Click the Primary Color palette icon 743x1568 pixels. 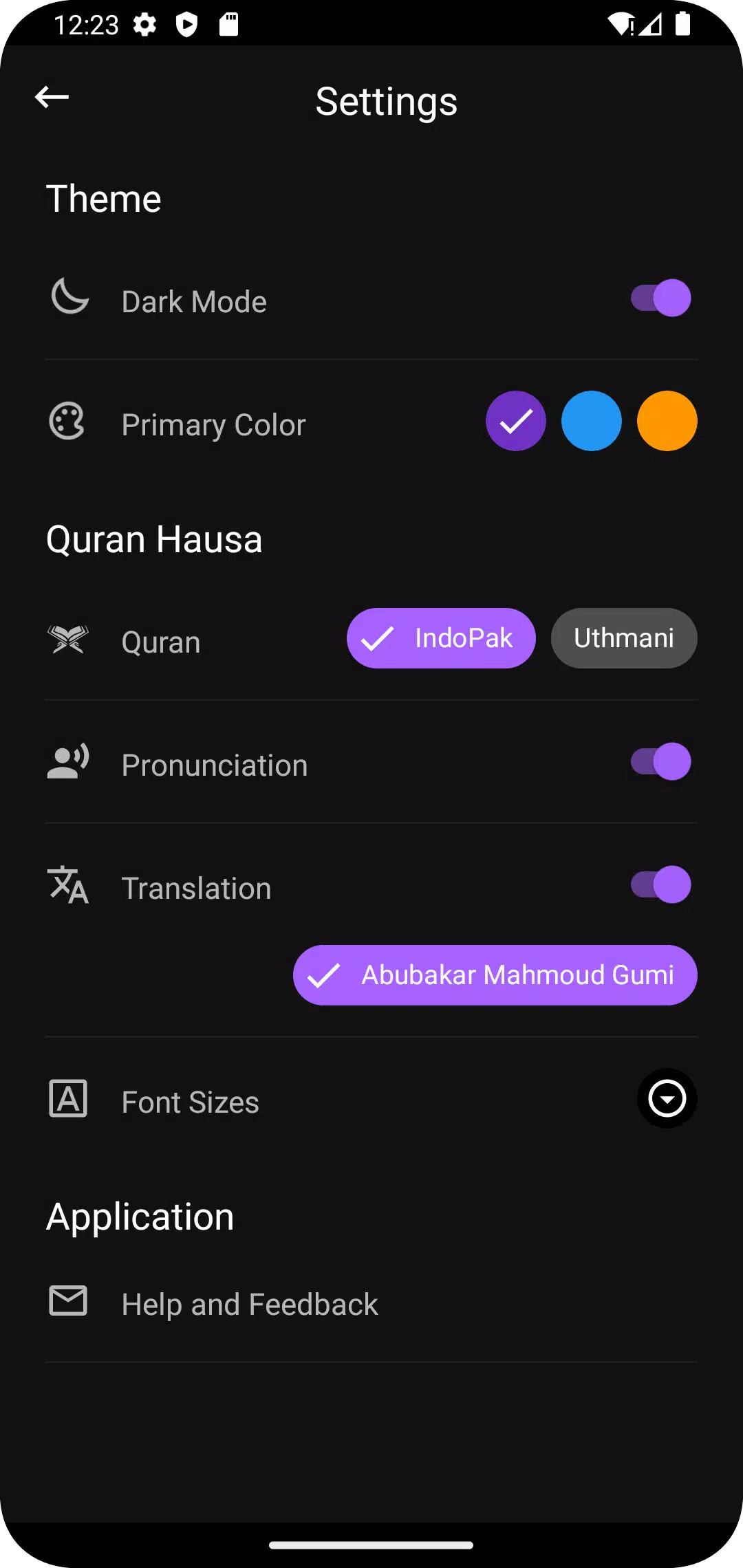(67, 422)
